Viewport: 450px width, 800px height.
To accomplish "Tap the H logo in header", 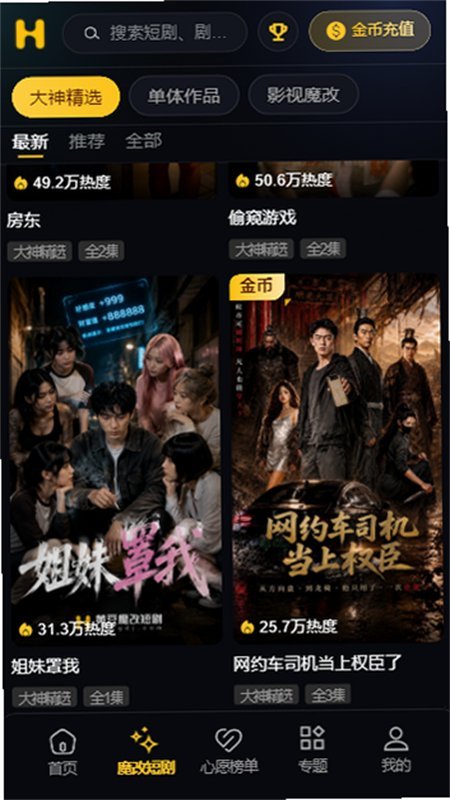I will click(x=30, y=34).
